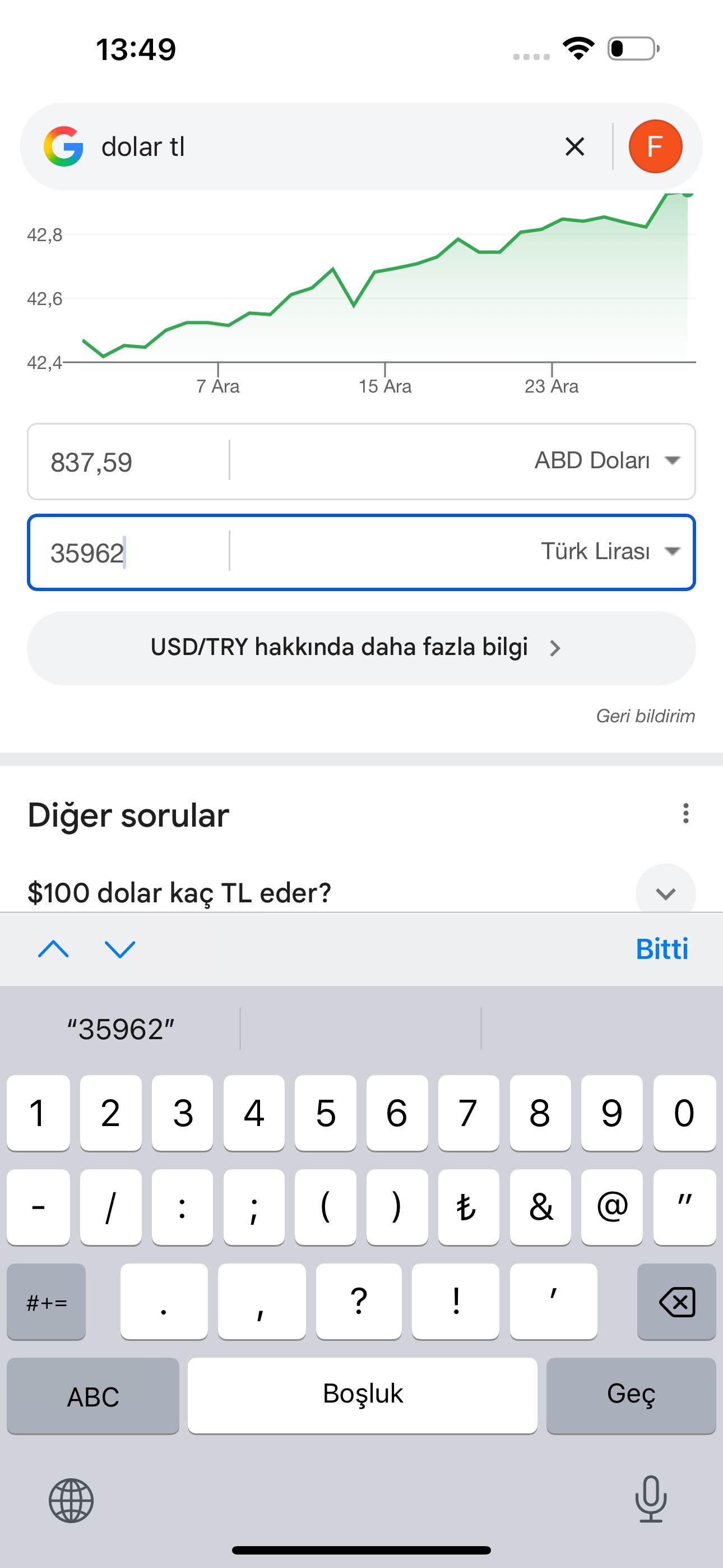Viewport: 723px width, 1568px height.
Task: Tap the Geri bildirim link
Action: coord(645,716)
